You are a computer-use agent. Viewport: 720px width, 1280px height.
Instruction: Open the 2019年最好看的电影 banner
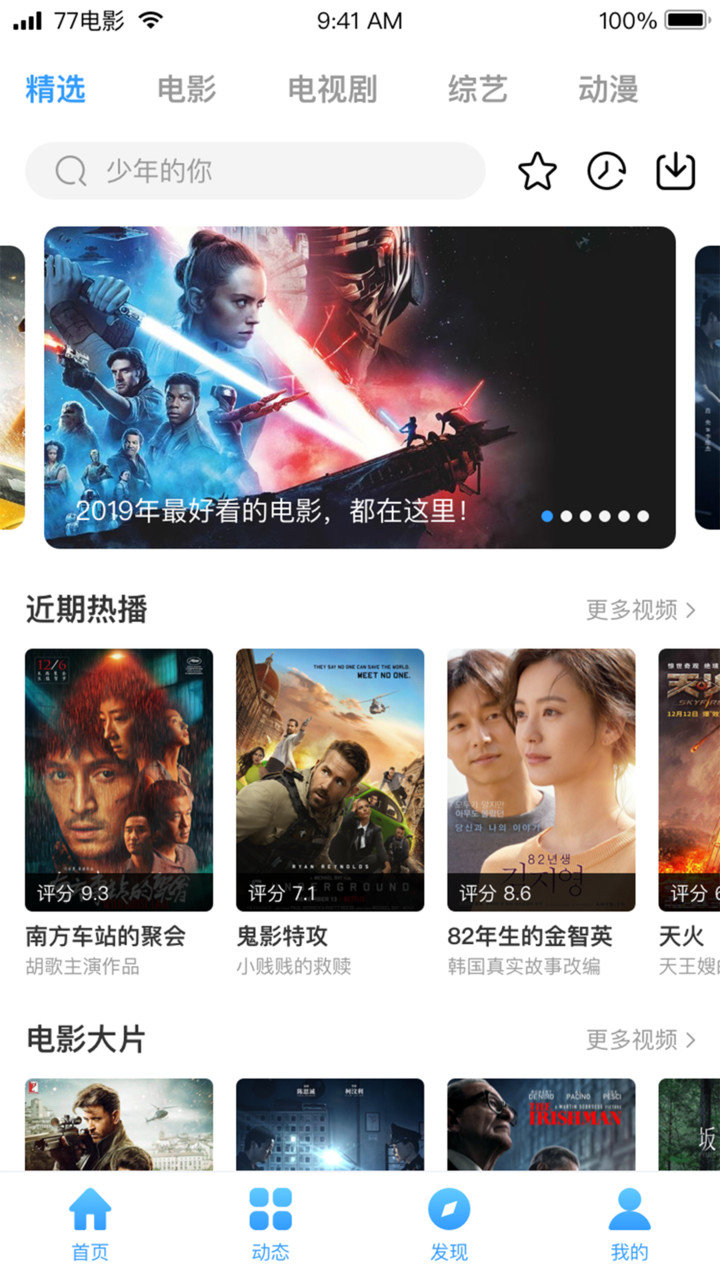point(360,387)
